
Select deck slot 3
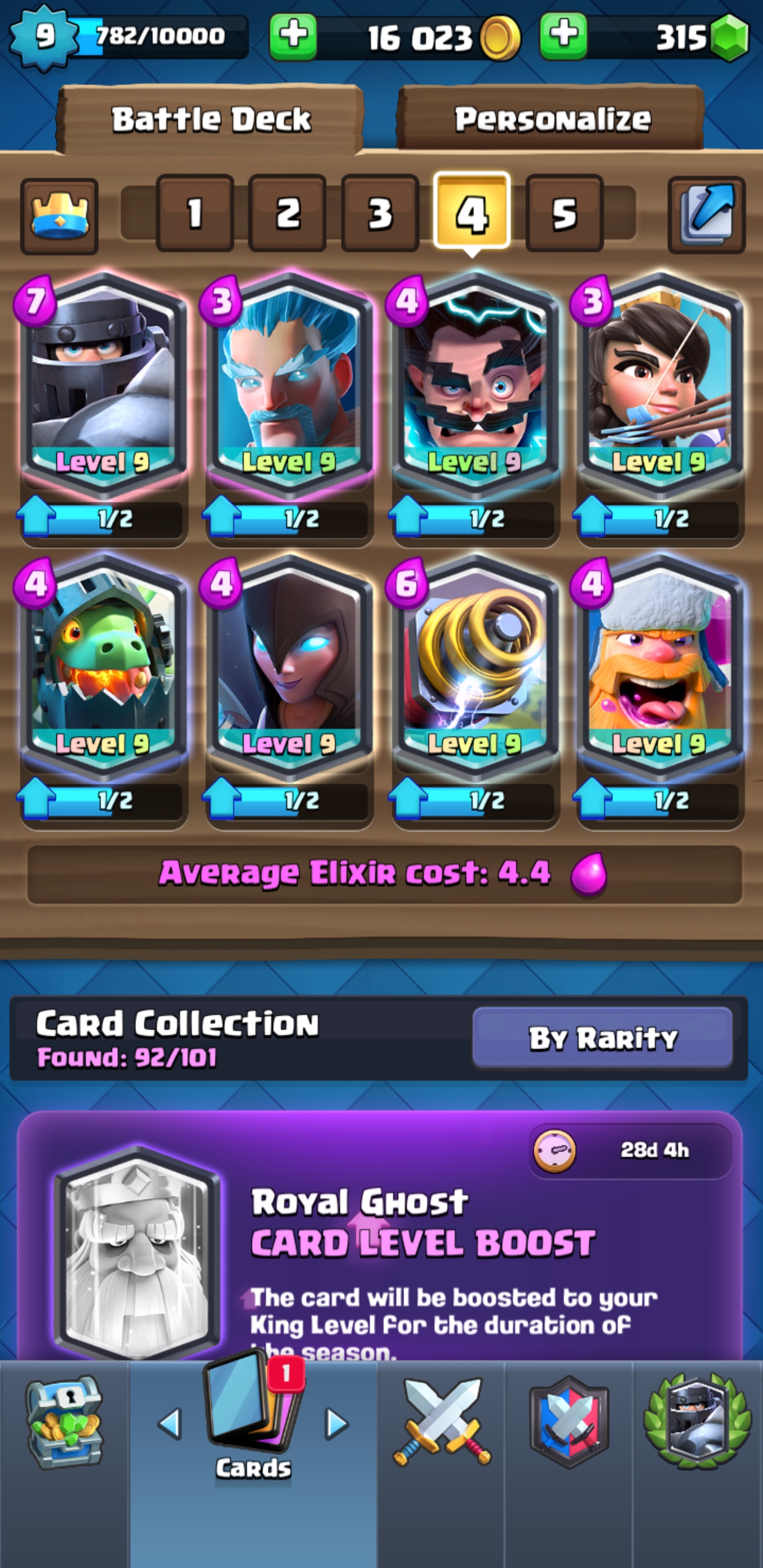pos(380,213)
